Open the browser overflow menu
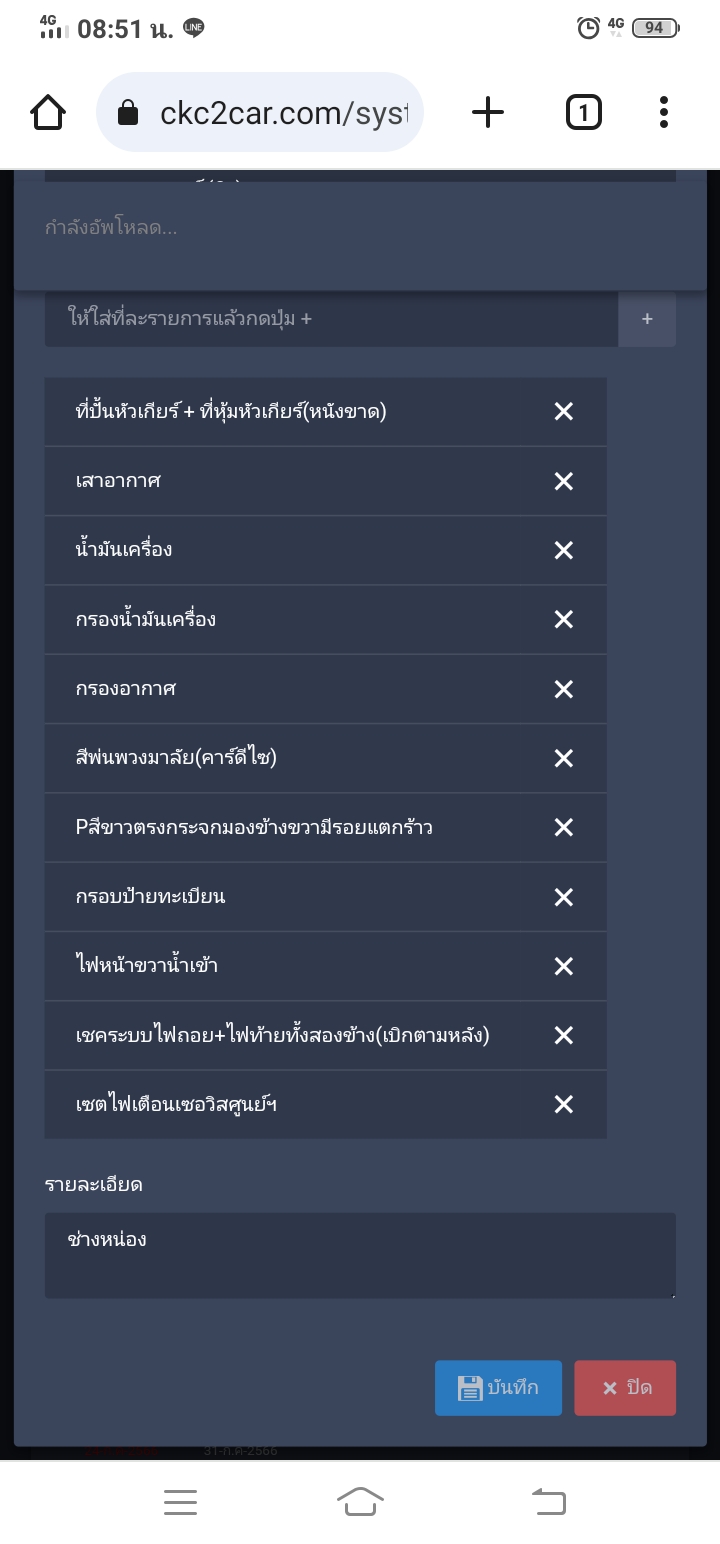Screen dimensions: 720x1544 [664, 113]
